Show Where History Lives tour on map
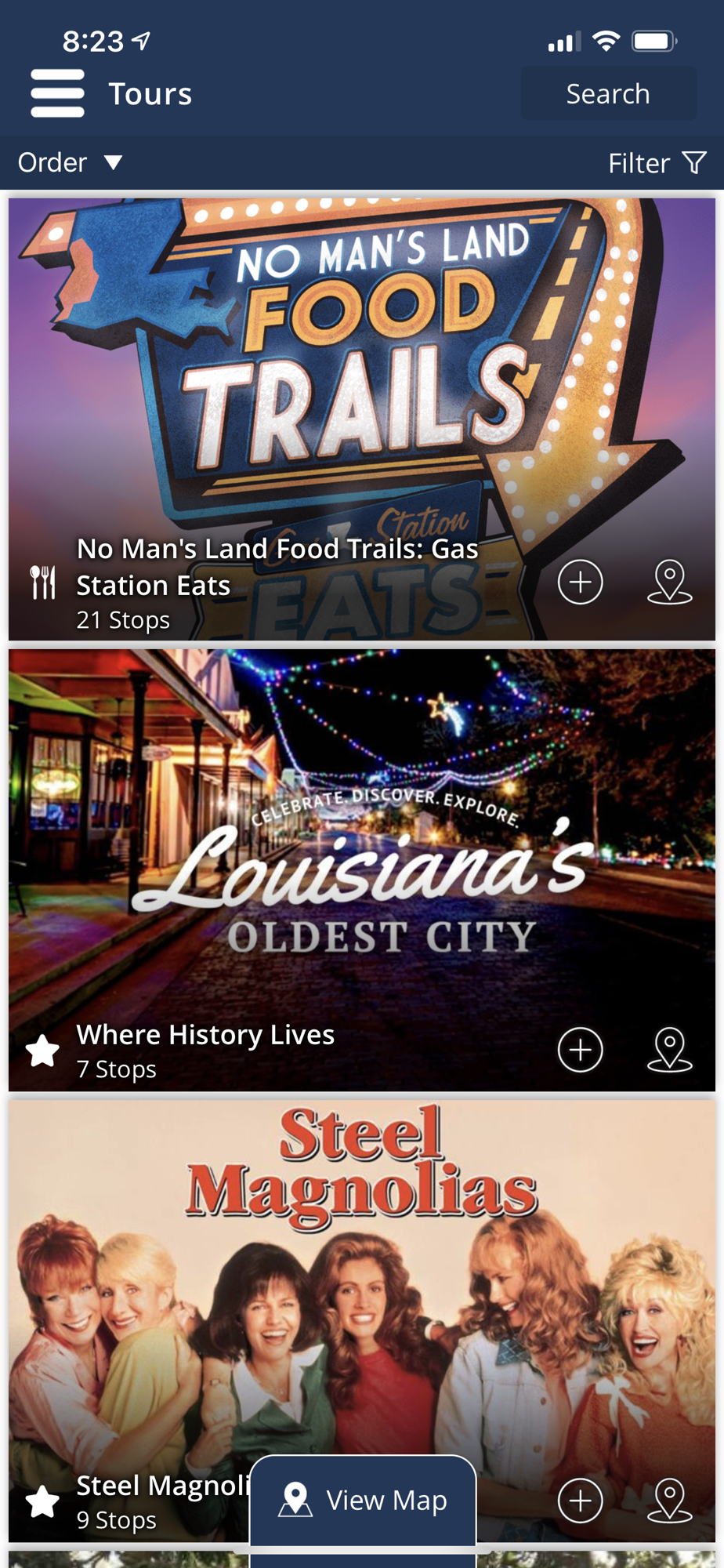This screenshot has height=1568, width=724. click(669, 1050)
